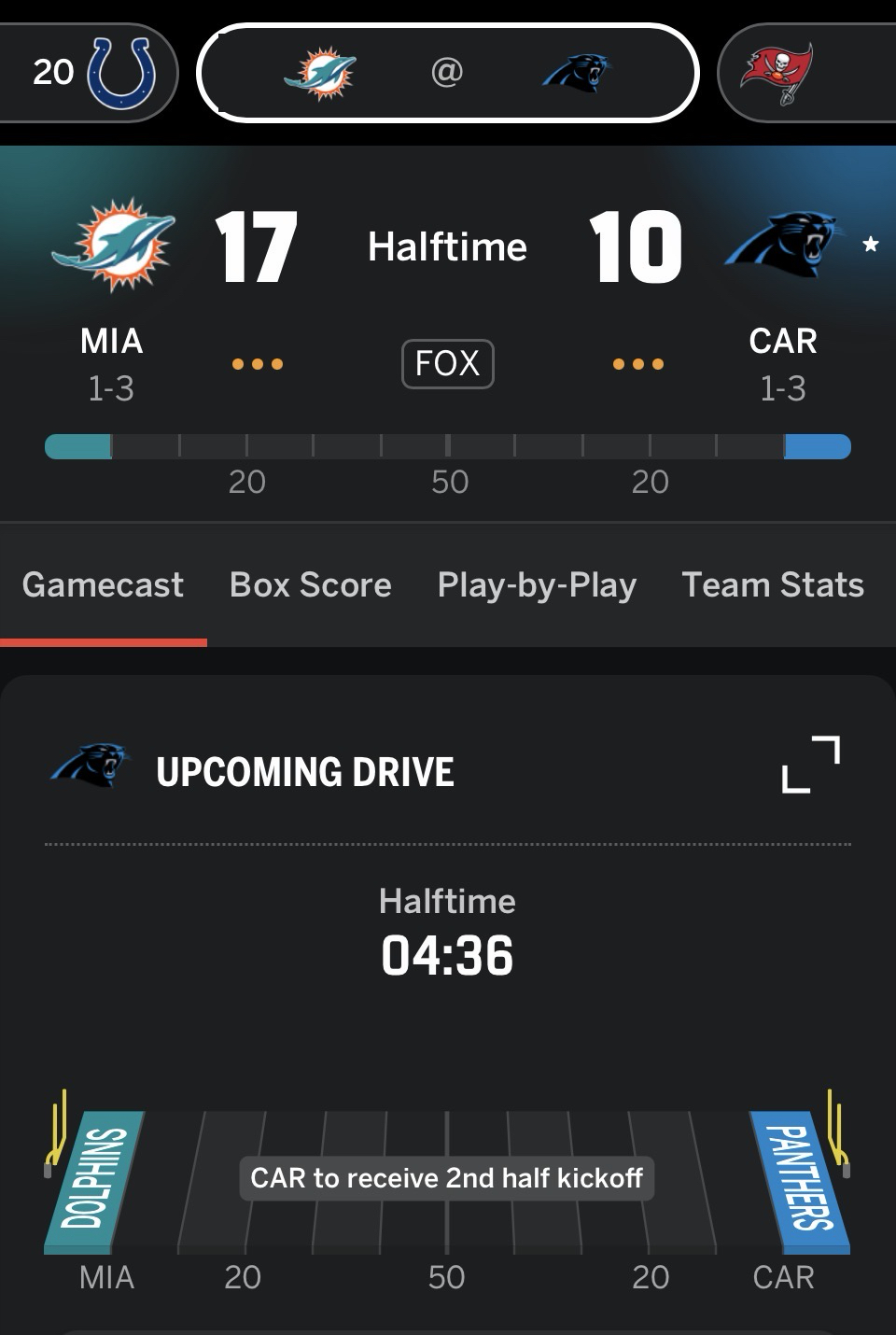Switch to the Team Stats tab
The height and width of the screenshot is (1335, 896).
[x=772, y=585]
